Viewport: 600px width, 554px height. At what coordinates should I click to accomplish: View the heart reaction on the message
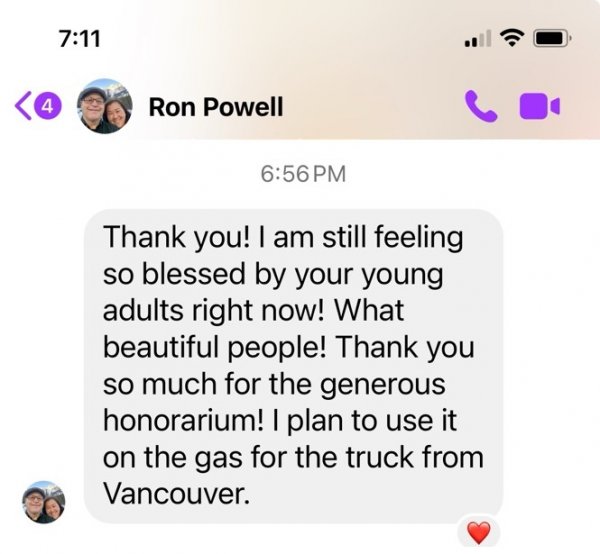pos(478,533)
